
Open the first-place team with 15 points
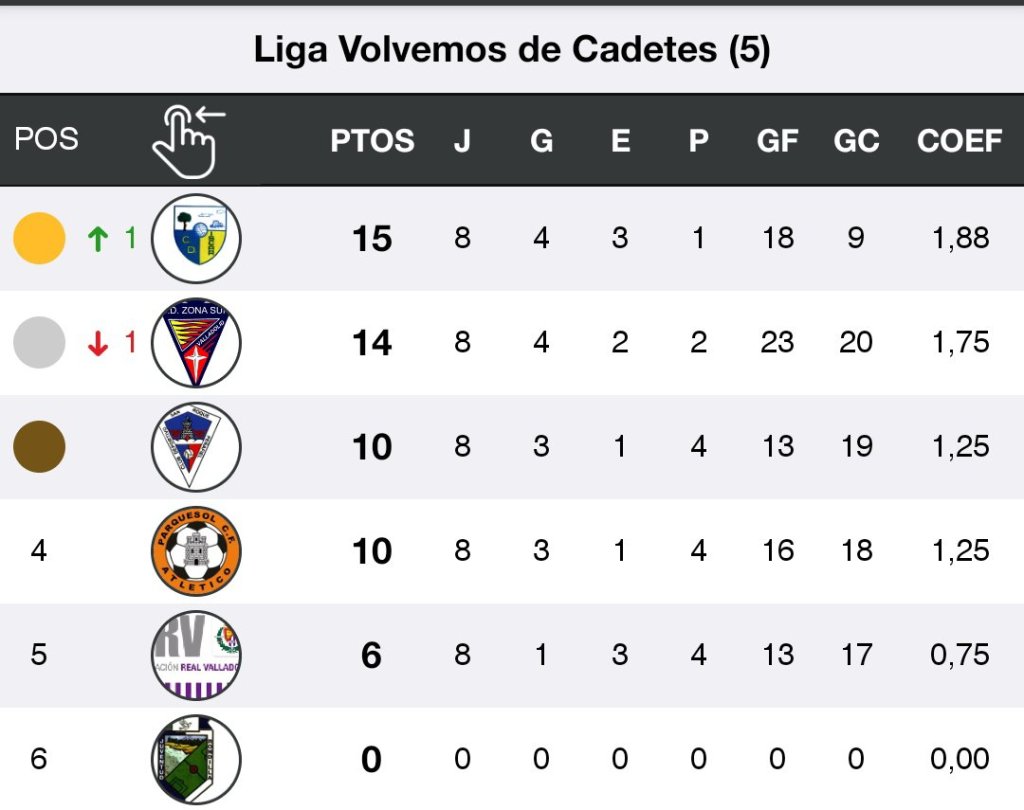(196, 238)
